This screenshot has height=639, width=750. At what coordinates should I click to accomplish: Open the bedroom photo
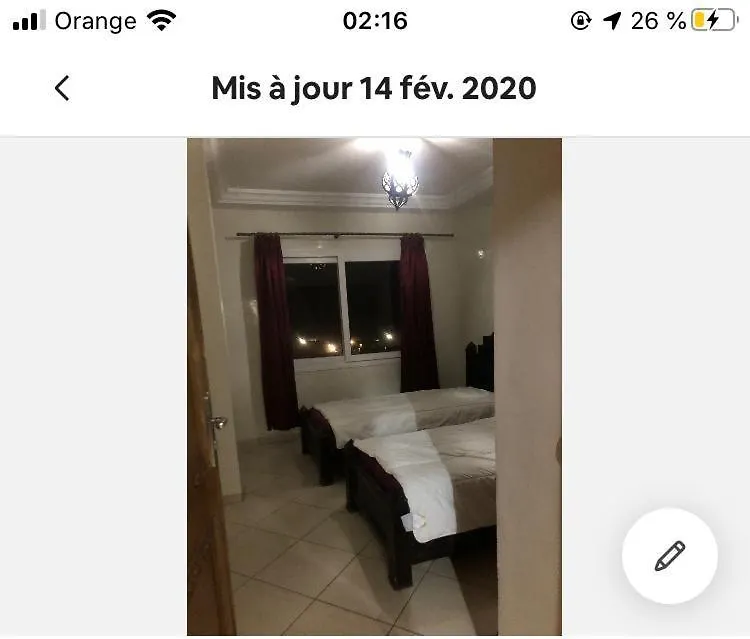pyautogui.click(x=374, y=386)
